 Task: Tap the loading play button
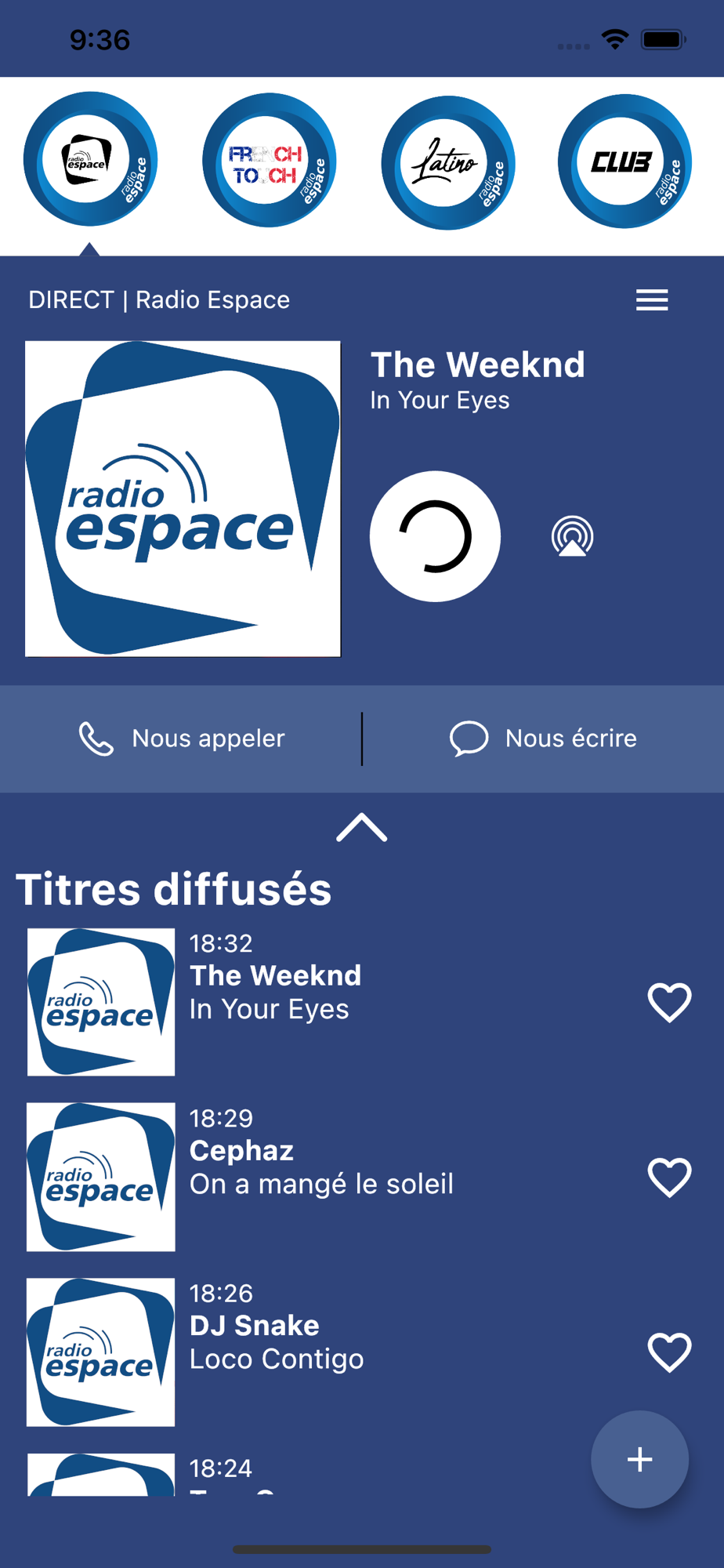pyautogui.click(x=435, y=536)
